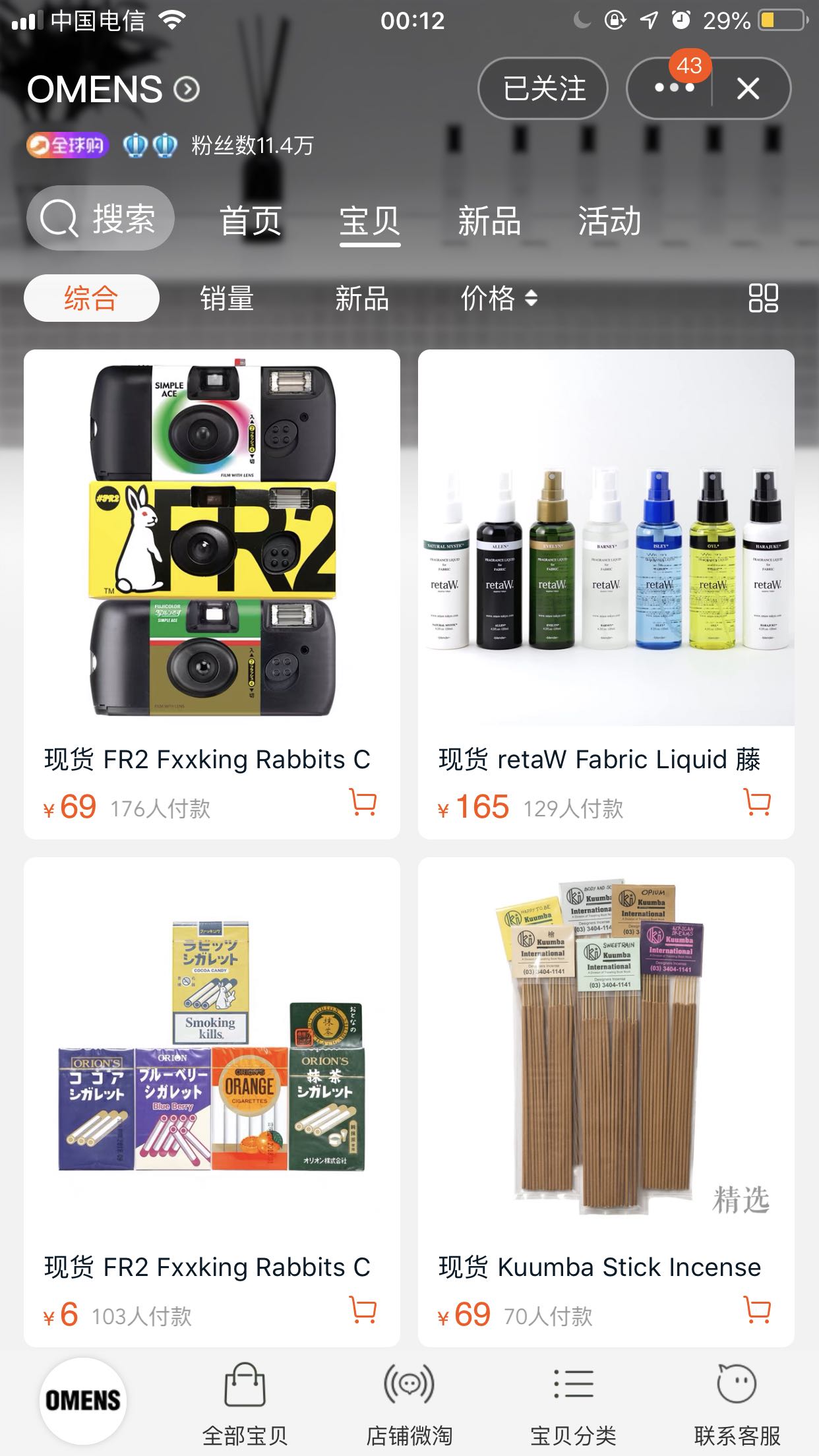Tap the 已关注 follow button
819x1456 pixels.
pos(543,89)
